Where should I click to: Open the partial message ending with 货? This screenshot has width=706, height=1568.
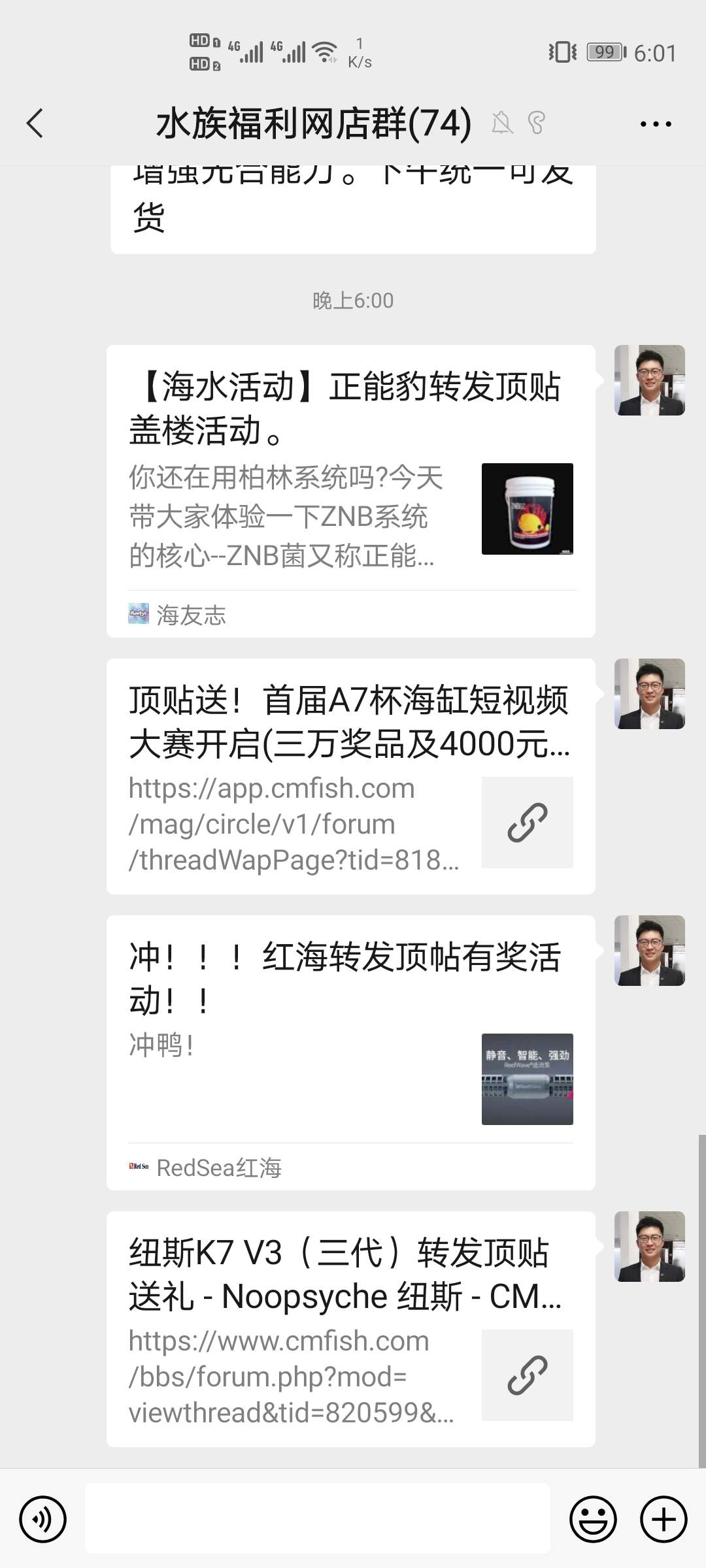tap(353, 208)
